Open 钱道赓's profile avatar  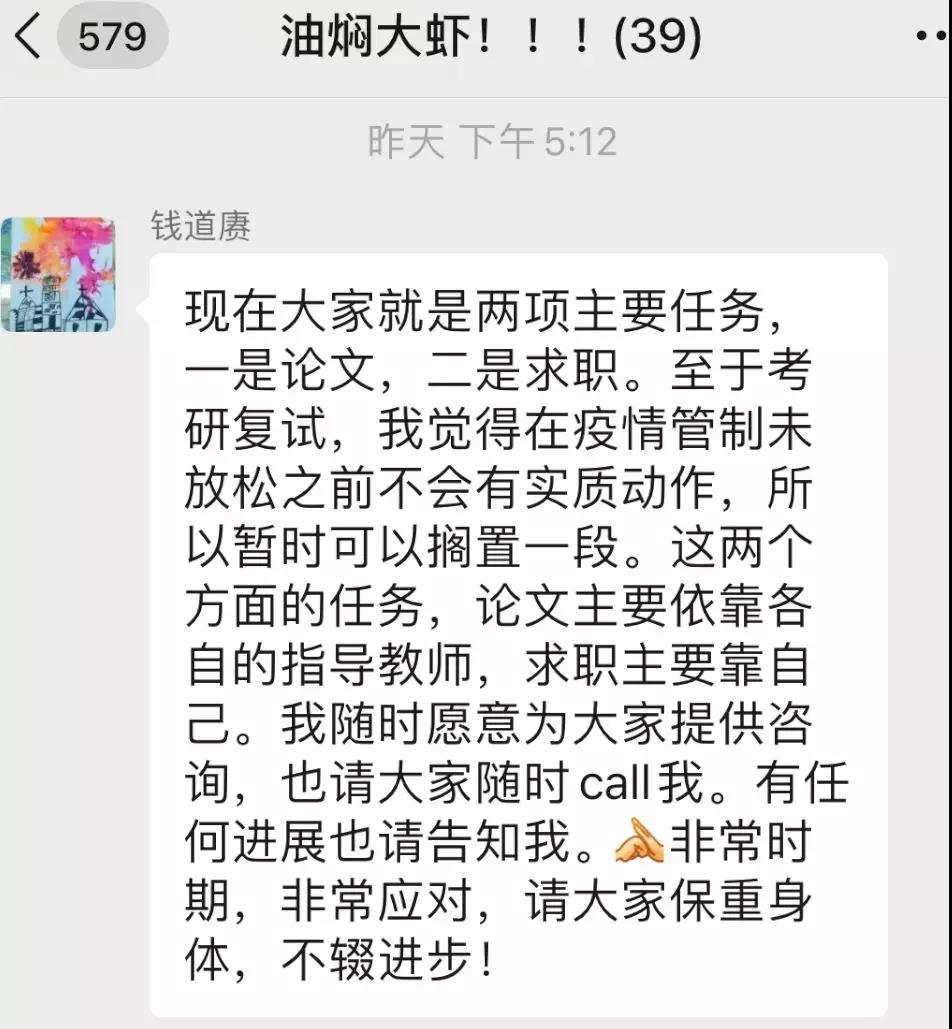tap(58, 275)
